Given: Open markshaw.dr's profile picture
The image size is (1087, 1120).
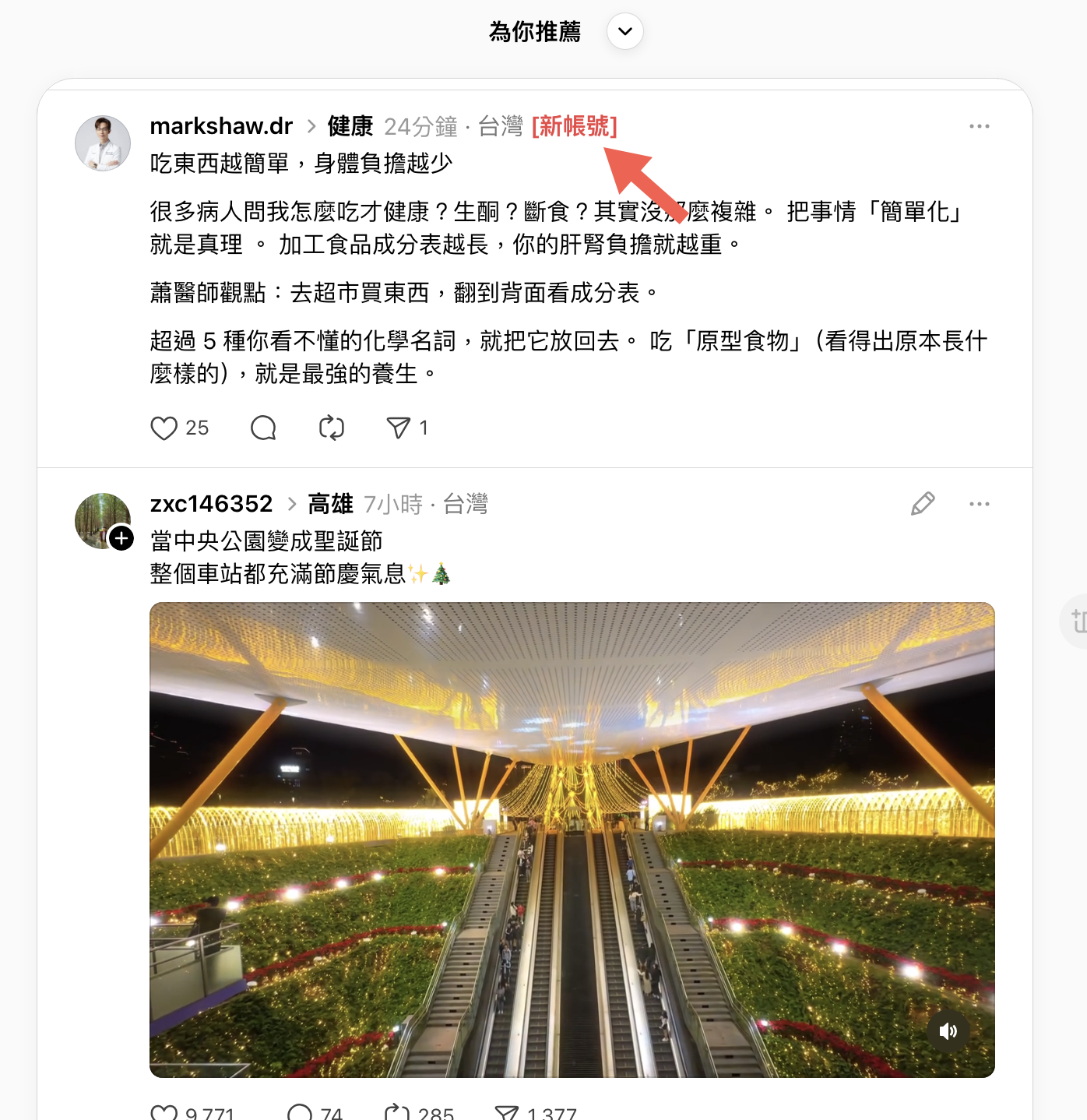Looking at the screenshot, I should coord(102,143).
